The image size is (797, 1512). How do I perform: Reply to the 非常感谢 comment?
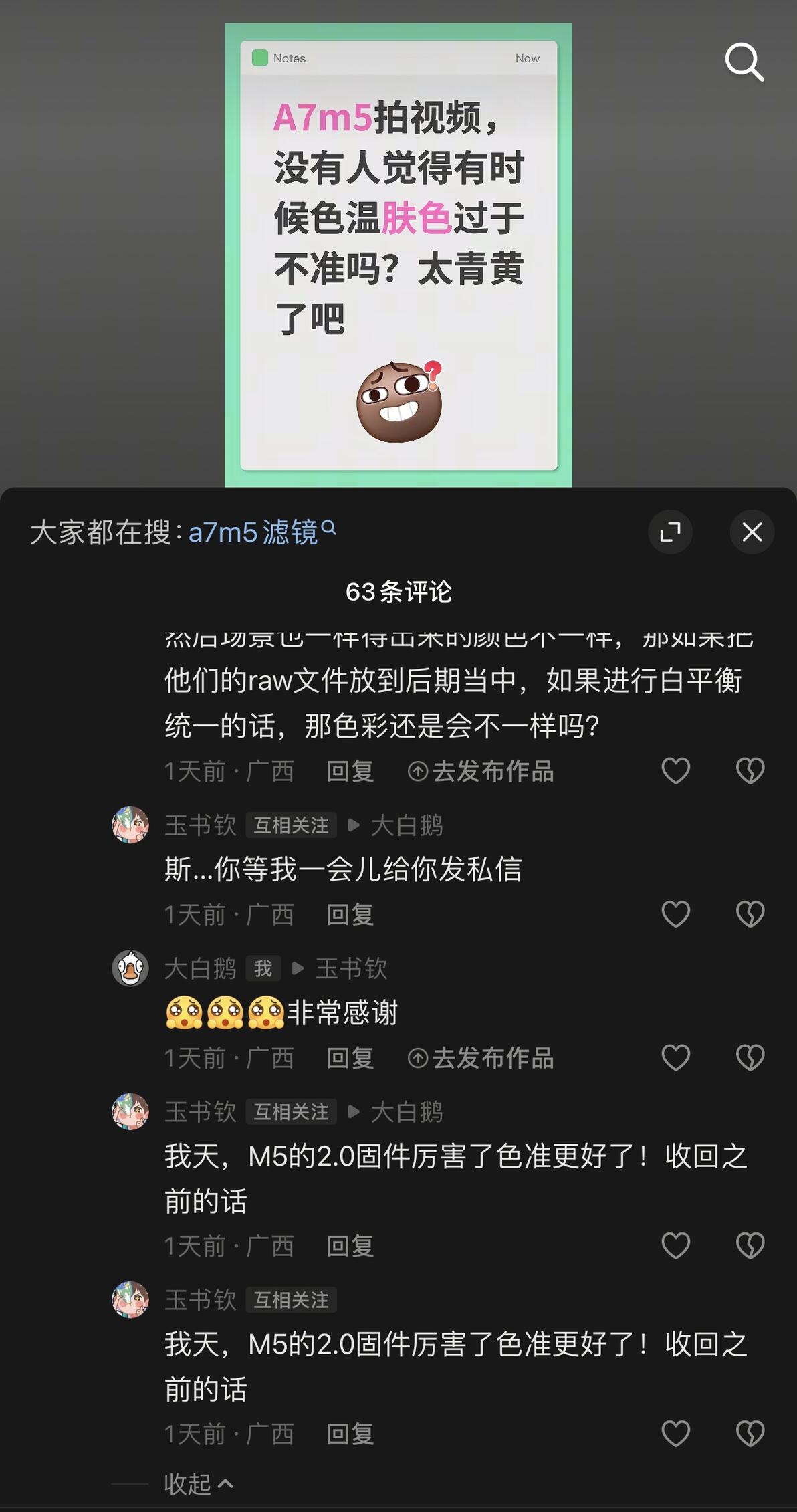pos(350,1058)
